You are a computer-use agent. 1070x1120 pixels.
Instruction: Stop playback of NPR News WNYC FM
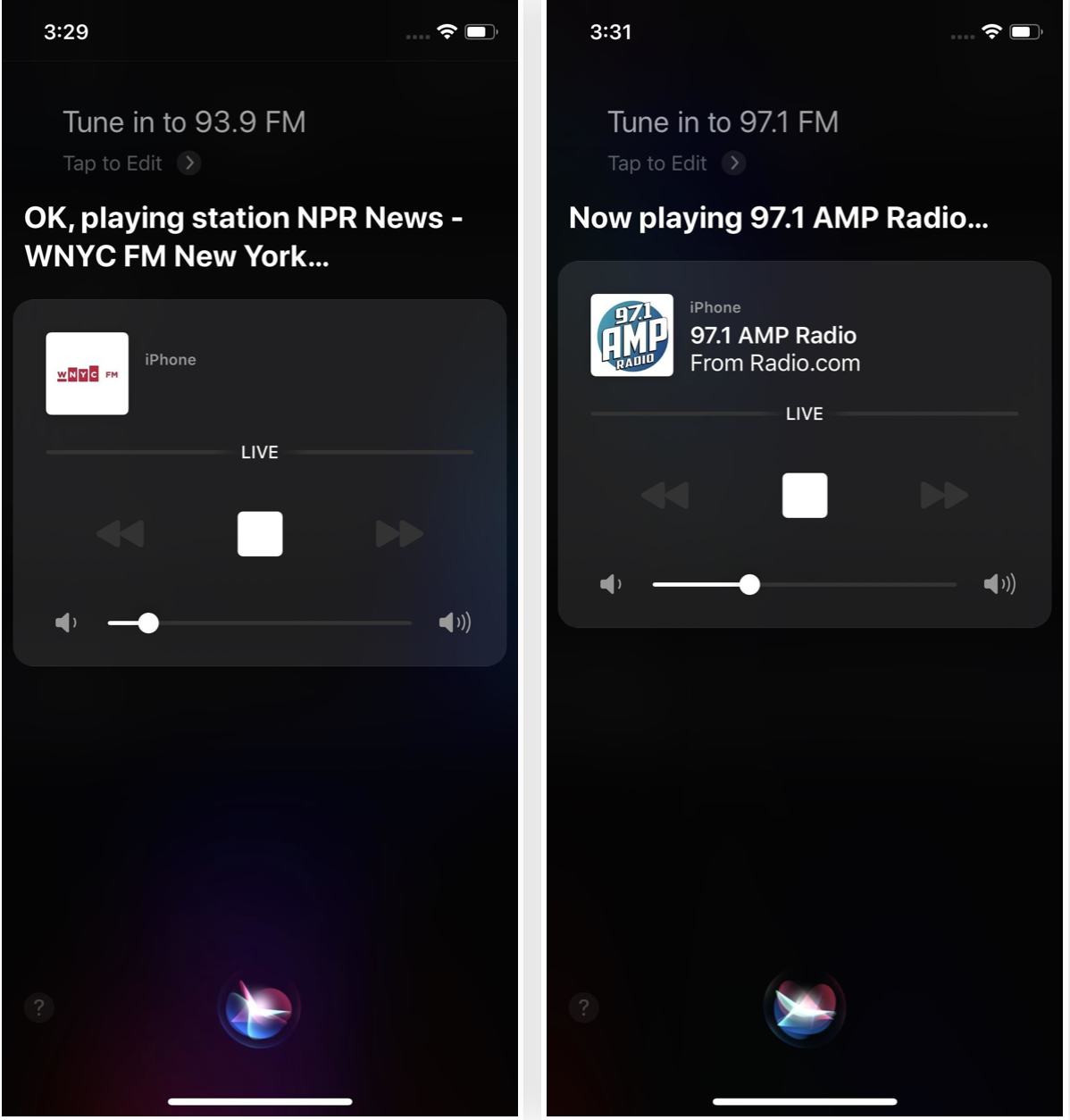point(259,533)
